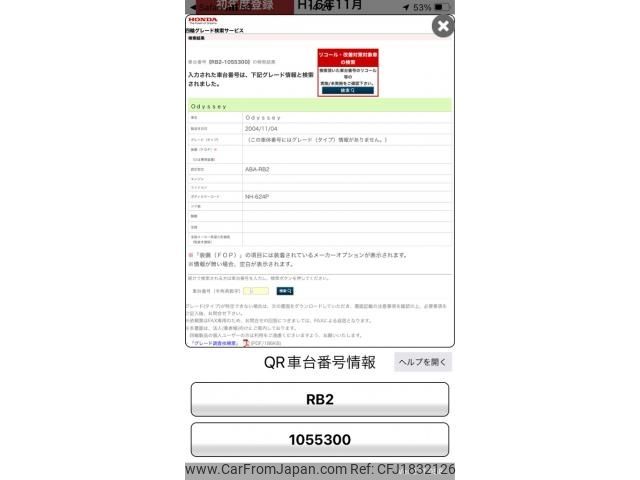Open help with ヘルプを開く

pyautogui.click(x=423, y=362)
